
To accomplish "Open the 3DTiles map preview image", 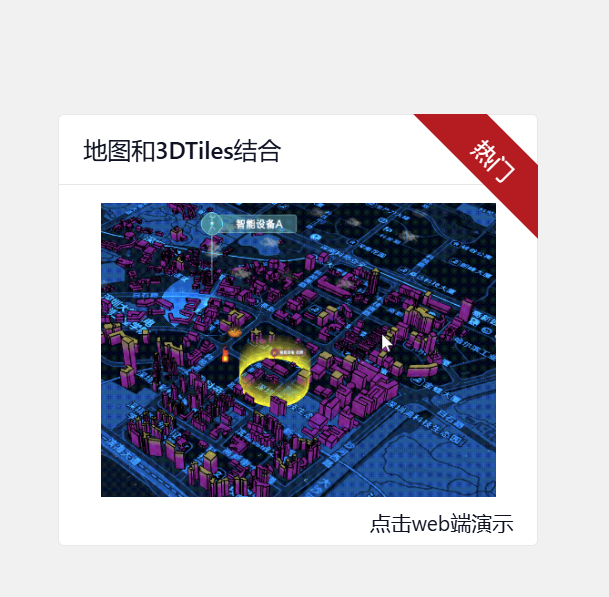I will [298, 350].
